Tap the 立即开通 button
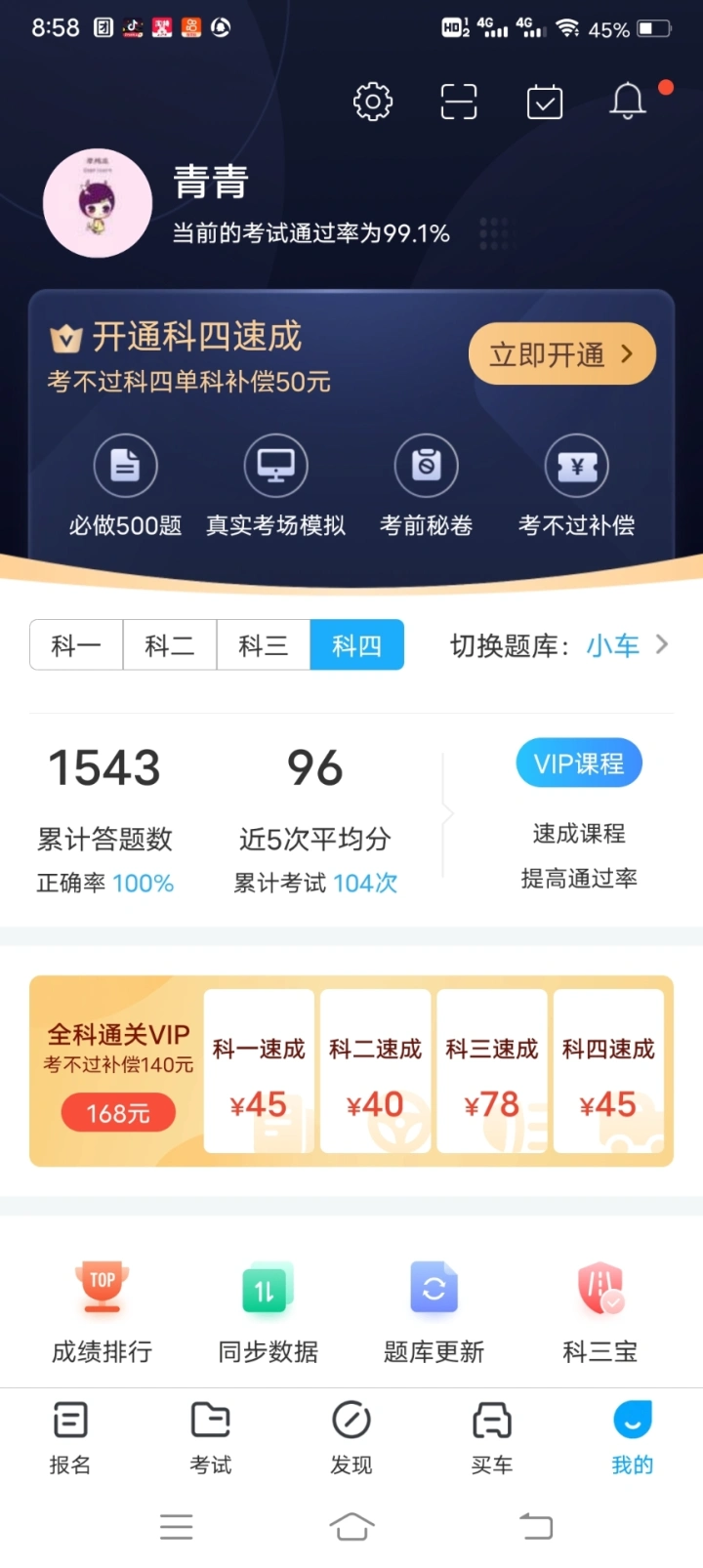This screenshot has height=1568, width=703. (561, 354)
